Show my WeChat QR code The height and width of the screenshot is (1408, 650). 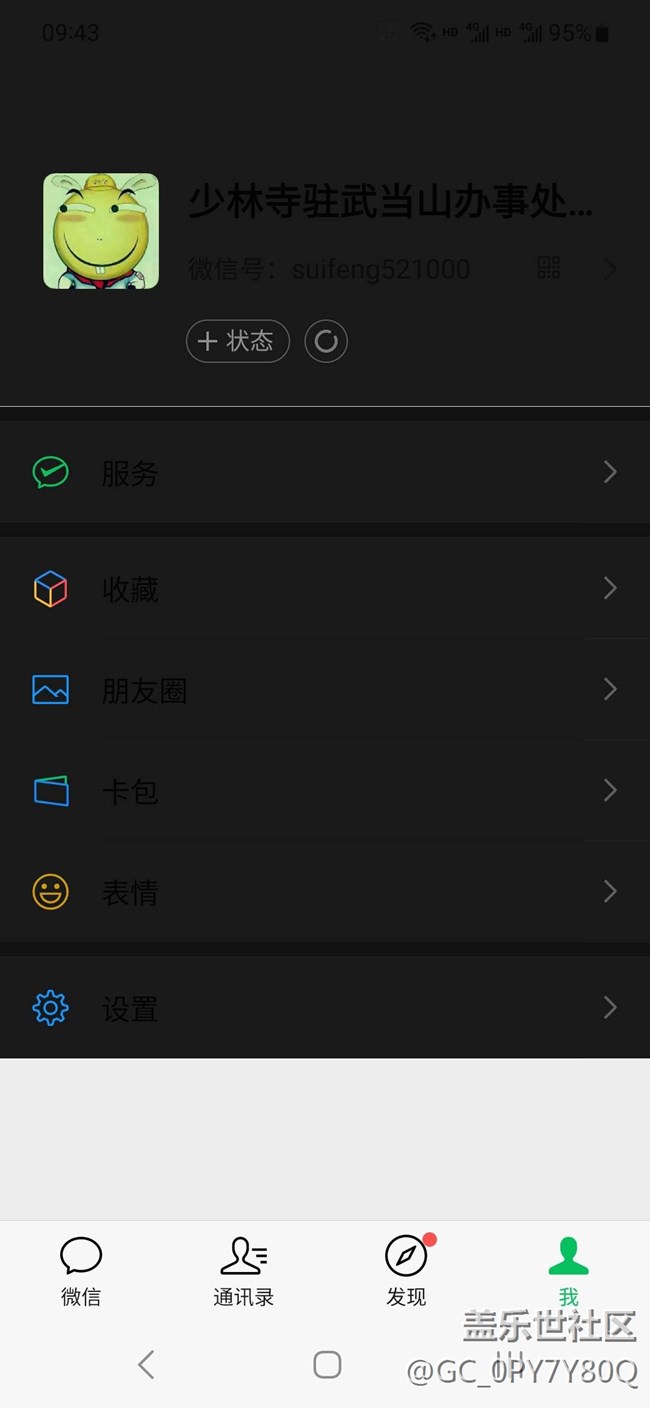[549, 267]
